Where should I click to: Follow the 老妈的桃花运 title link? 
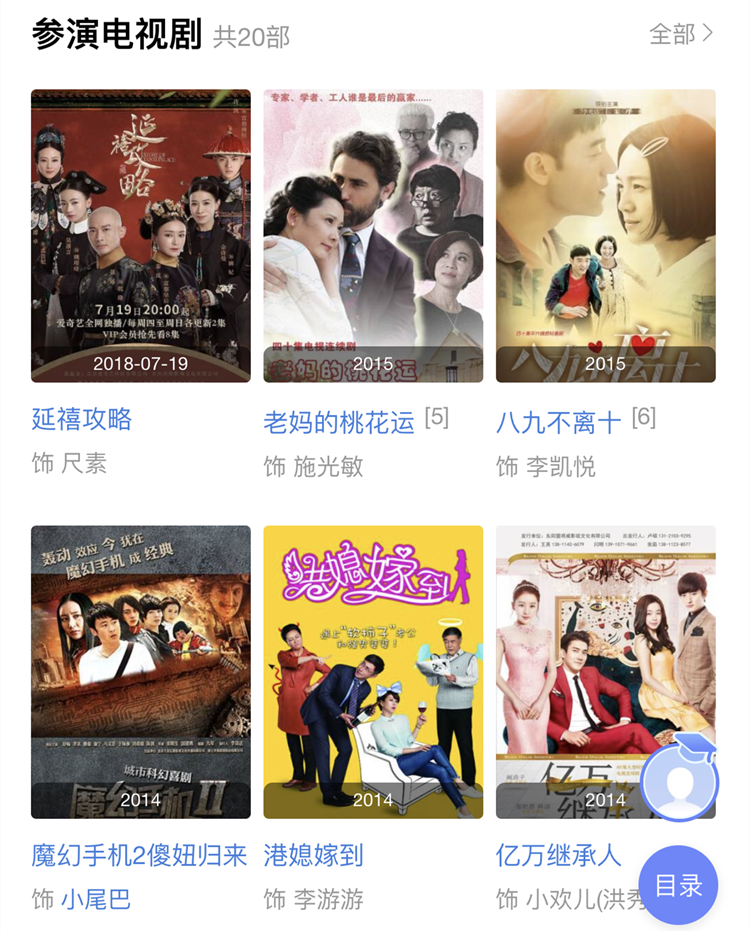pos(339,422)
